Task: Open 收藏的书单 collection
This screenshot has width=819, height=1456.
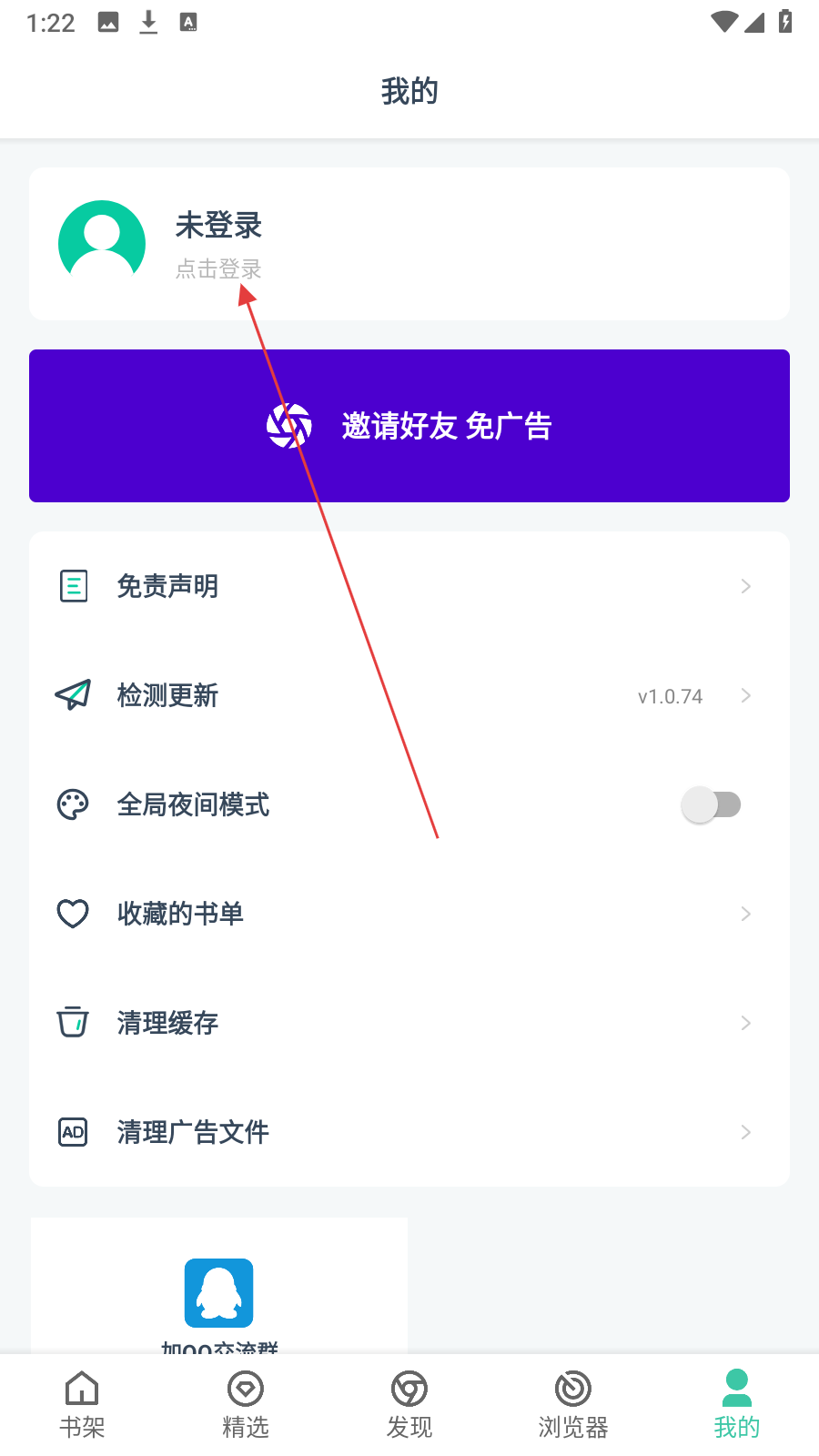Action: click(x=409, y=914)
